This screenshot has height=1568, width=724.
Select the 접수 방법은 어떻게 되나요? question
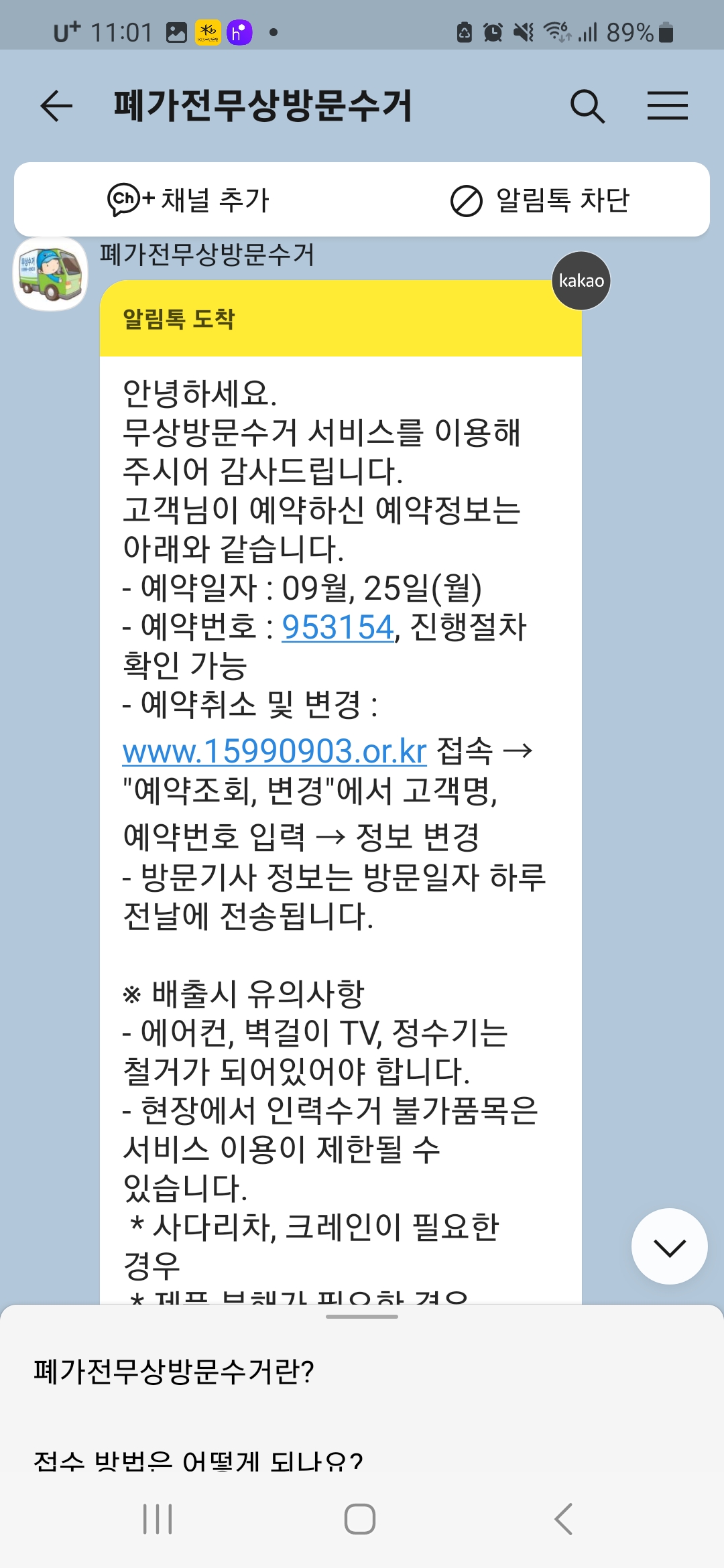click(x=198, y=1461)
